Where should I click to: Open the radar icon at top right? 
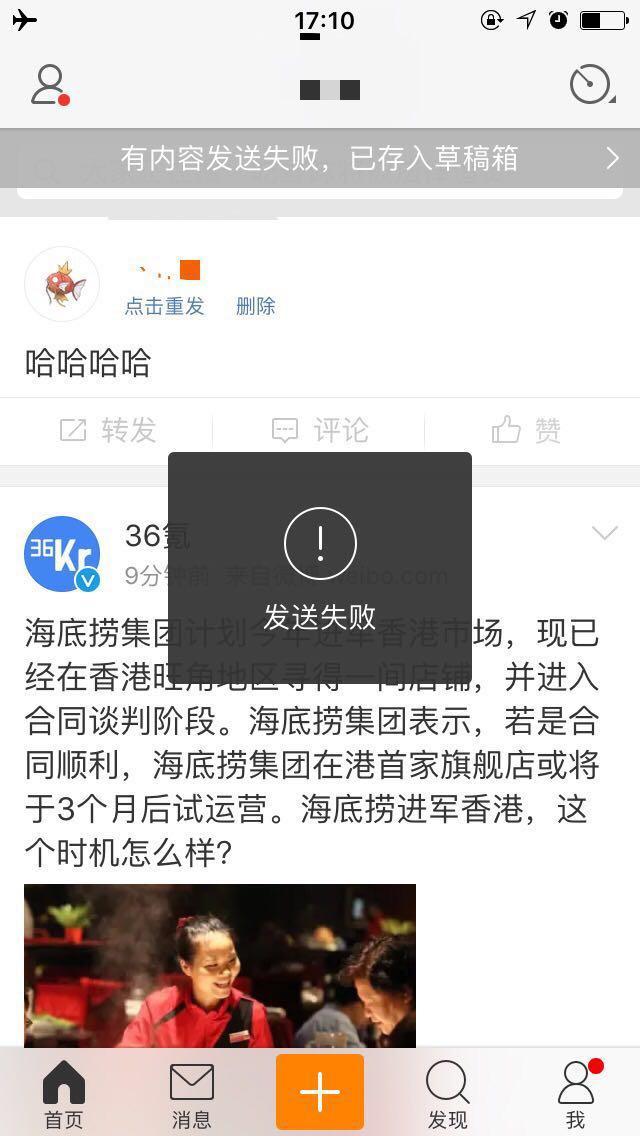[590, 85]
